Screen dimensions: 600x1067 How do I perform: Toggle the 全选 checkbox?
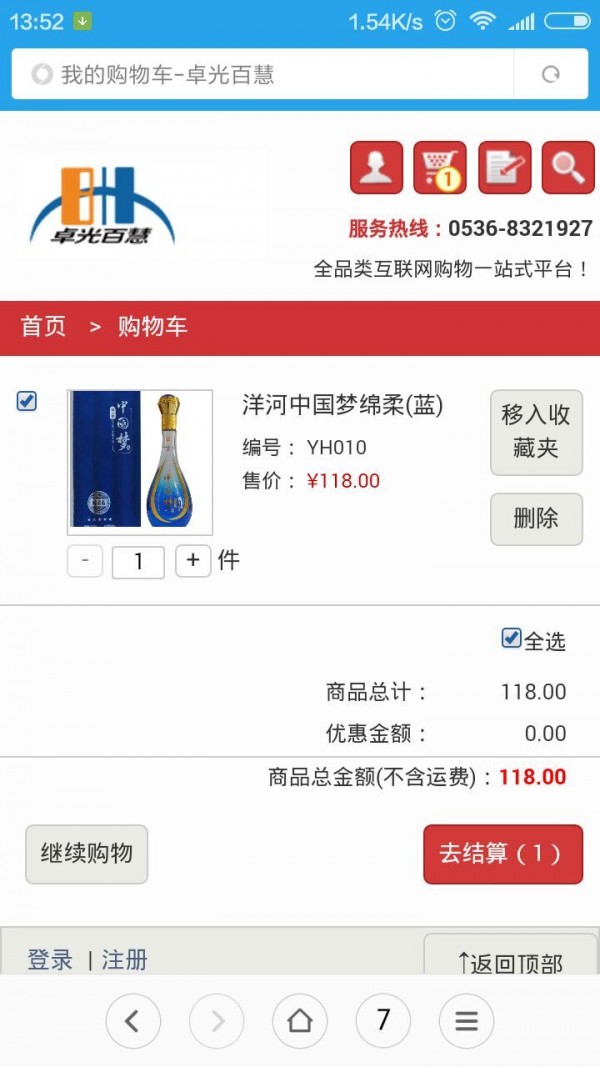click(x=512, y=639)
